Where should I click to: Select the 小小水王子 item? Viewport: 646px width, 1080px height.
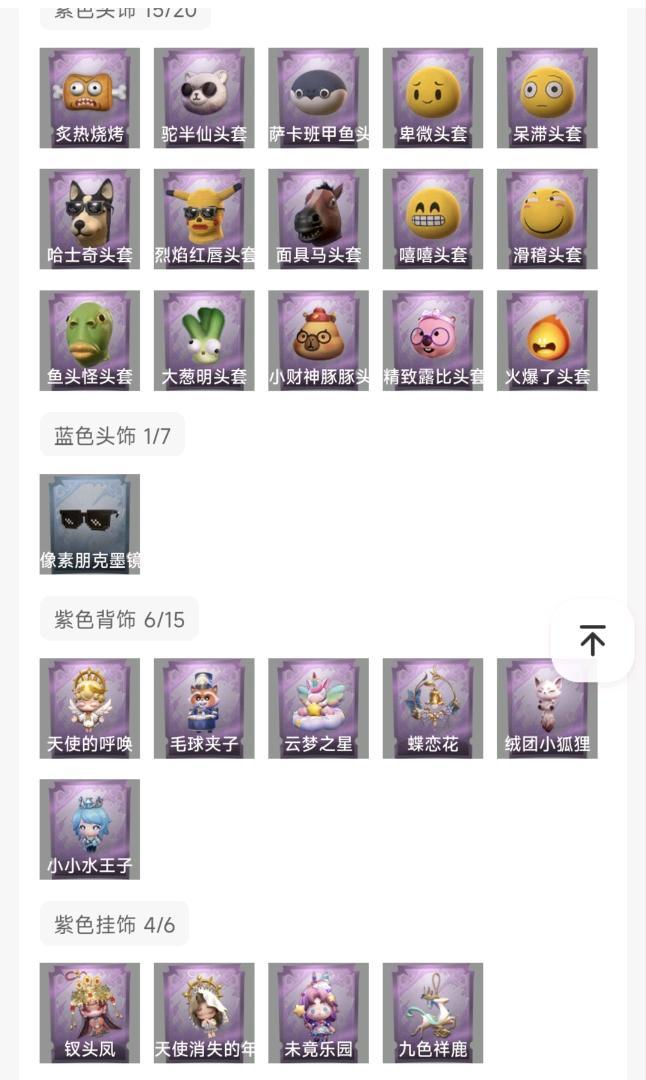[90, 829]
